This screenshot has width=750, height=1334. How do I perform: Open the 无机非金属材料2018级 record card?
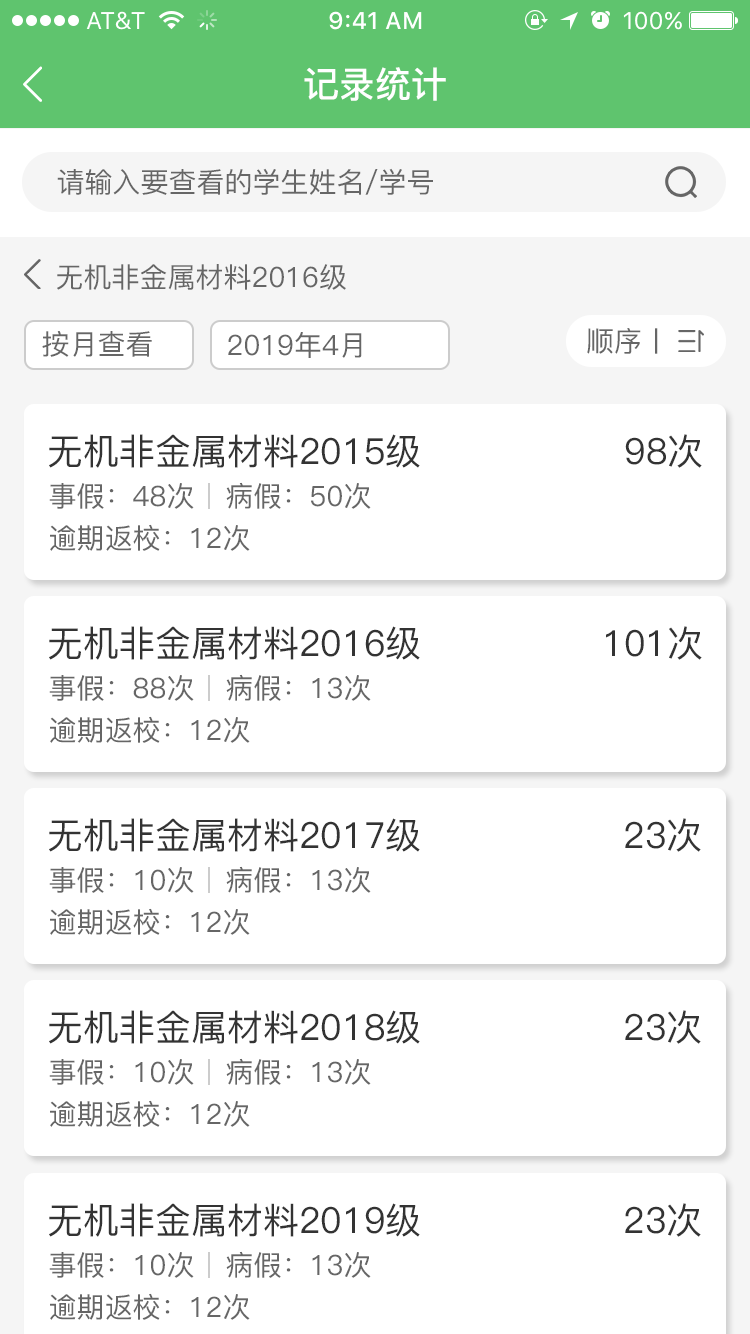point(375,1068)
